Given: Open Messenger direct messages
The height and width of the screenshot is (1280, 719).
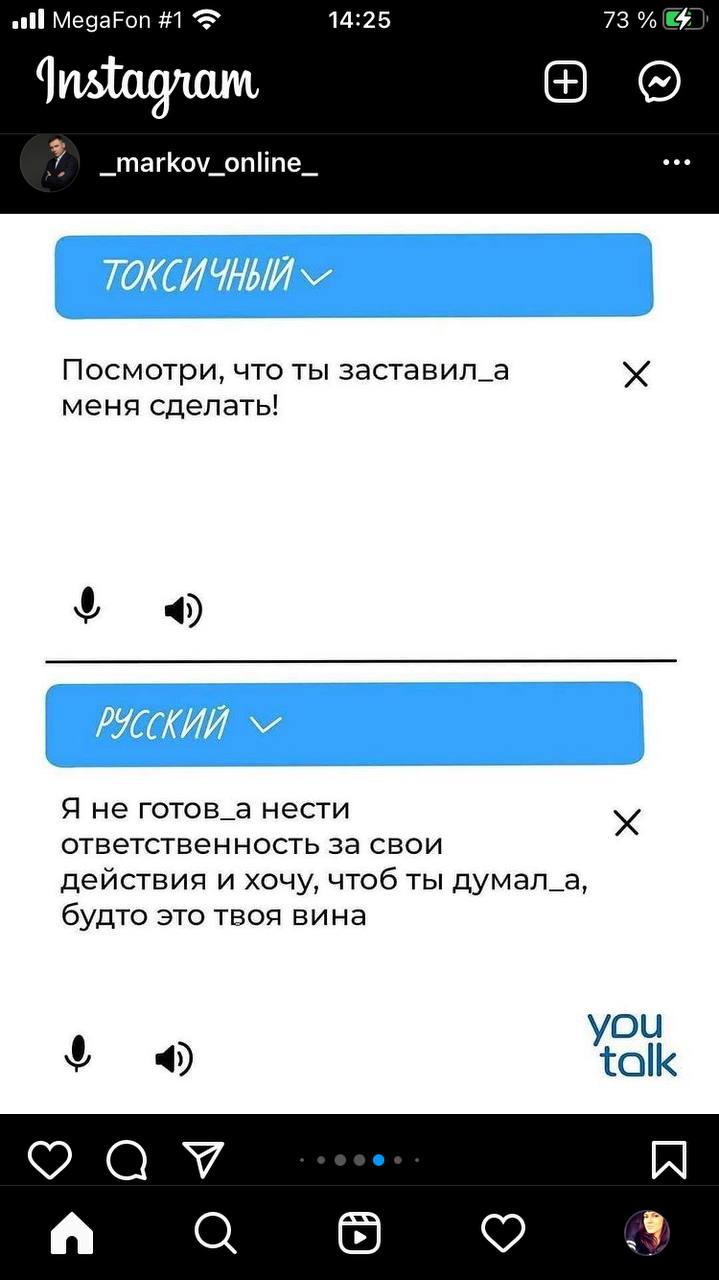Looking at the screenshot, I should 660,82.
